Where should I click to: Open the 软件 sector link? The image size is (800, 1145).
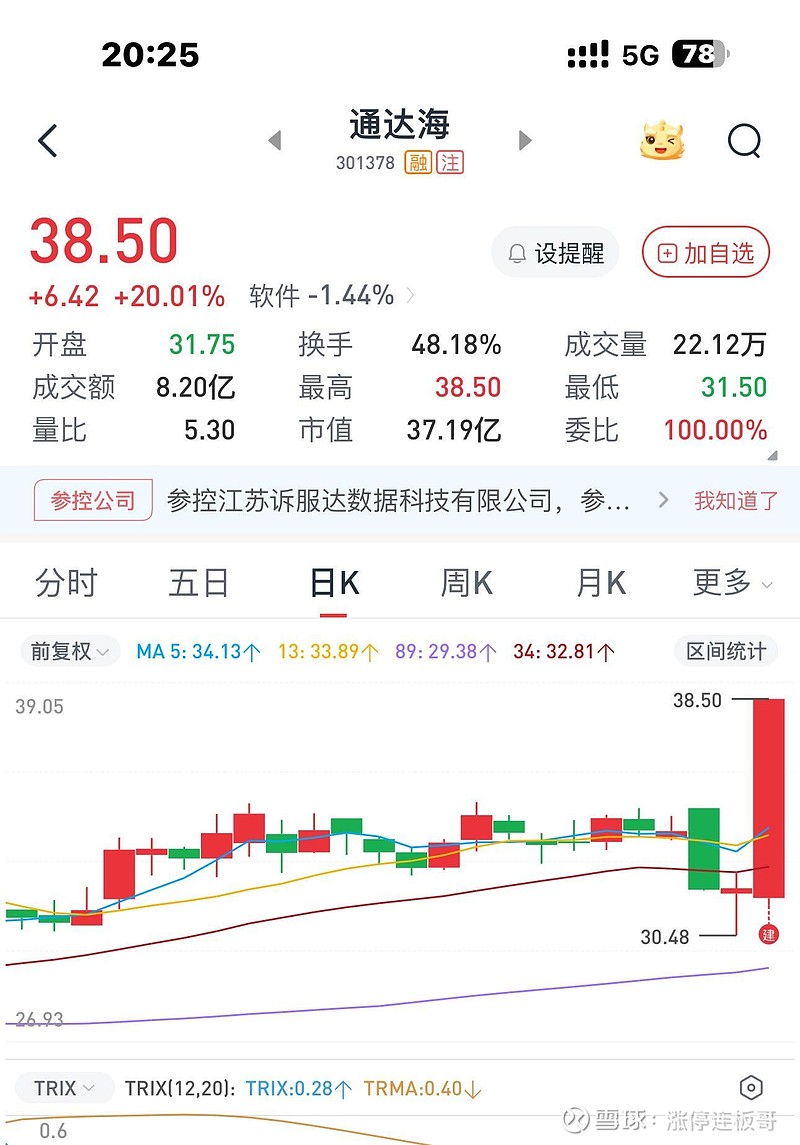[x=332, y=296]
